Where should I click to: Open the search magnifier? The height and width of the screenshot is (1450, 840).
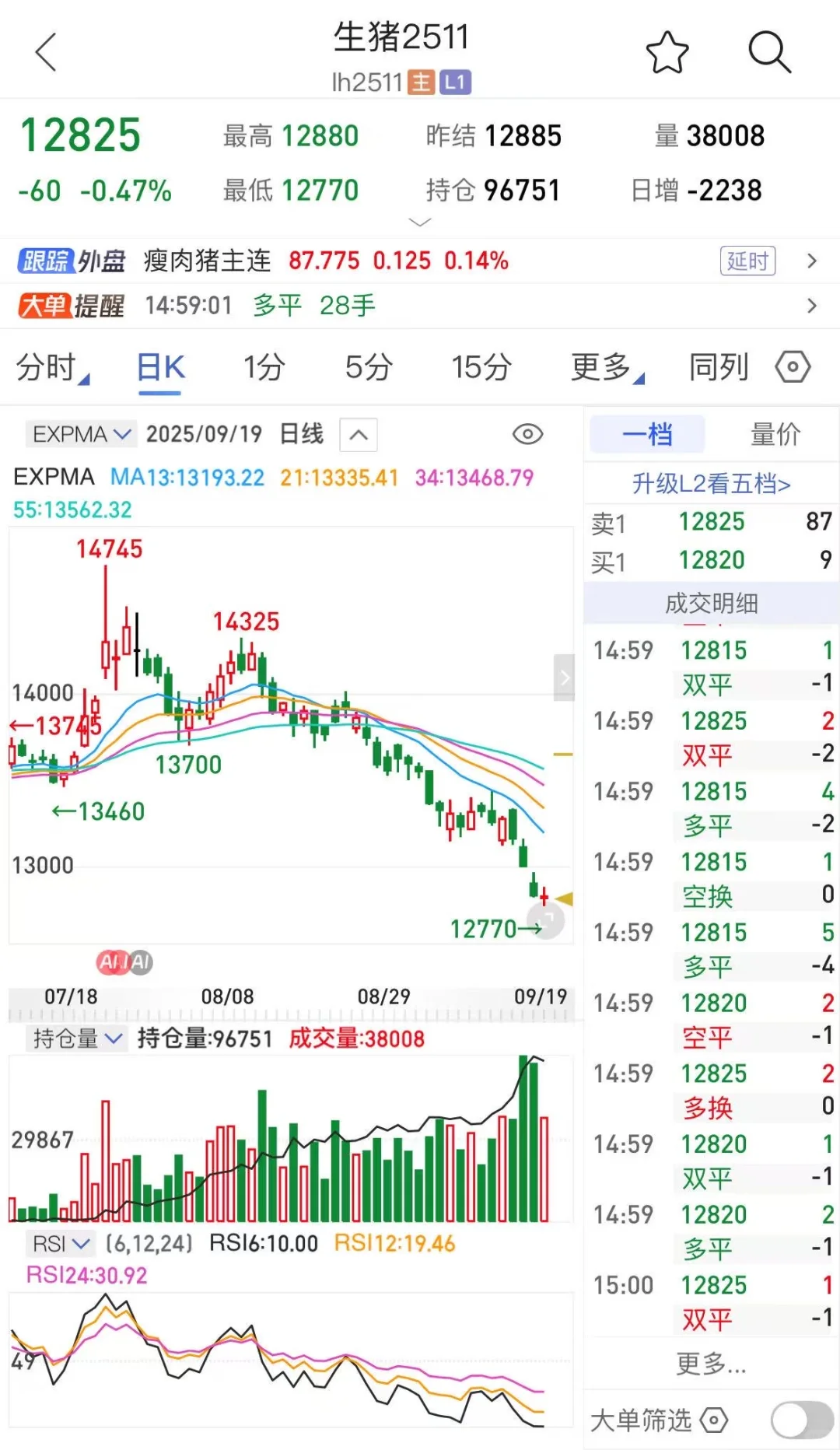768,52
